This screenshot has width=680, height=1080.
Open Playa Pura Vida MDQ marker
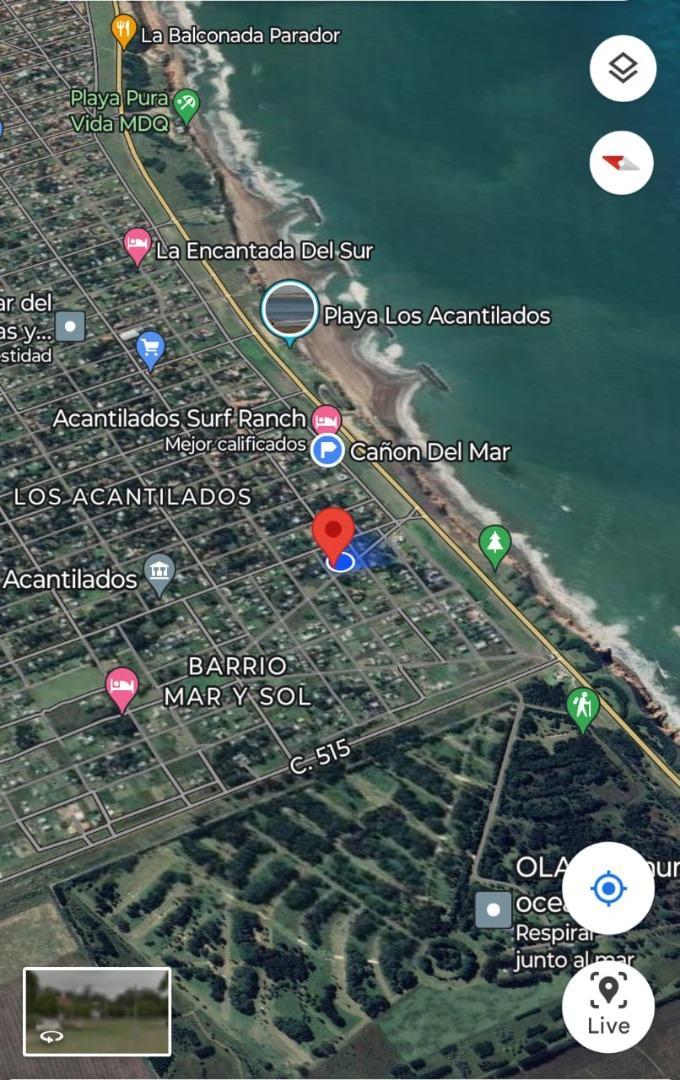click(x=186, y=103)
